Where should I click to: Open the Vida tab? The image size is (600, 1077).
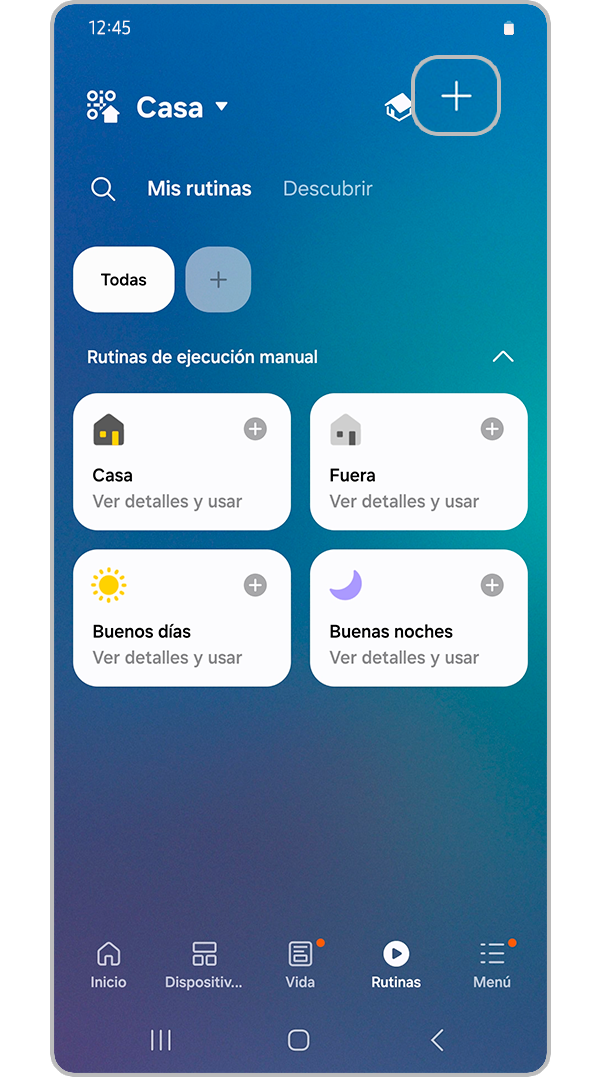coord(300,964)
